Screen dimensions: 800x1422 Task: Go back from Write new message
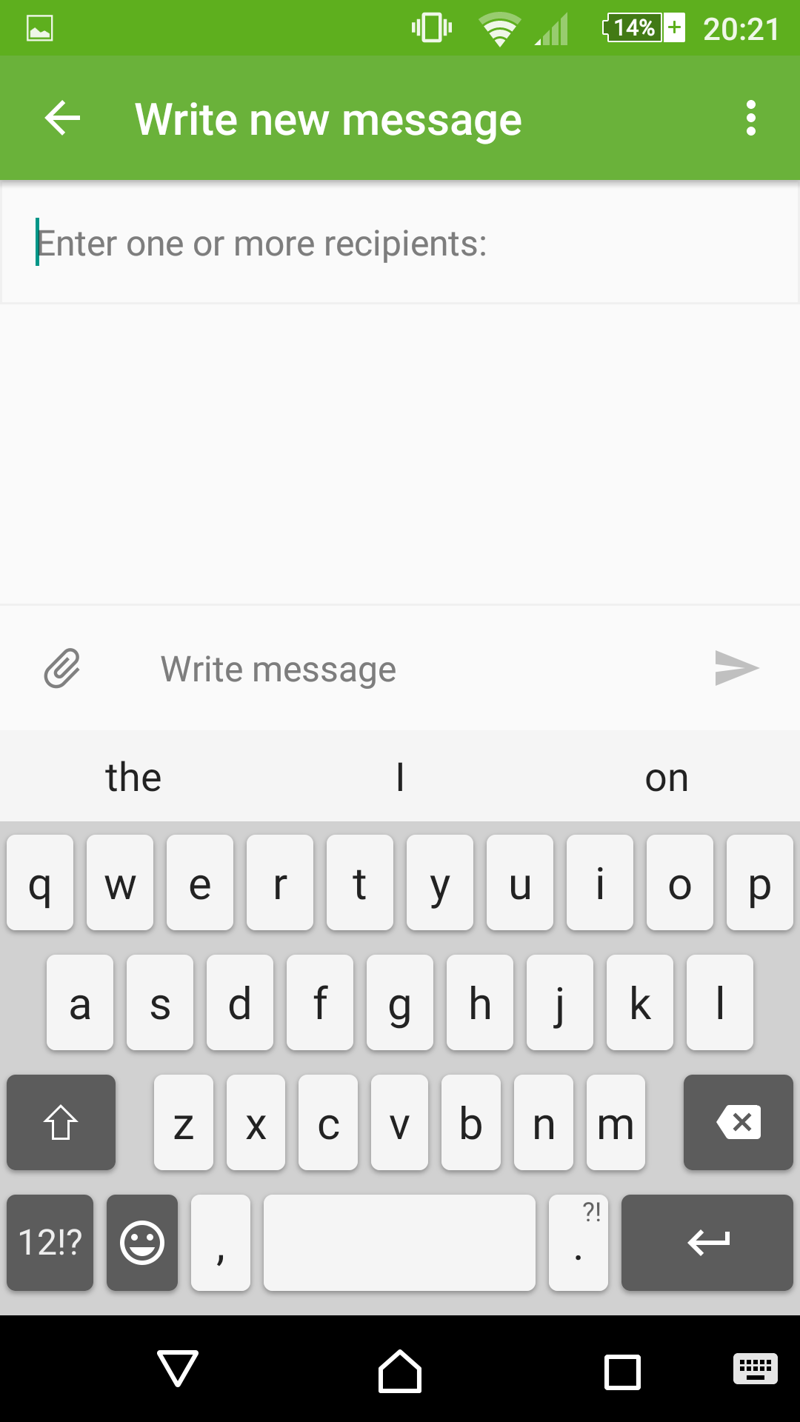pos(62,119)
